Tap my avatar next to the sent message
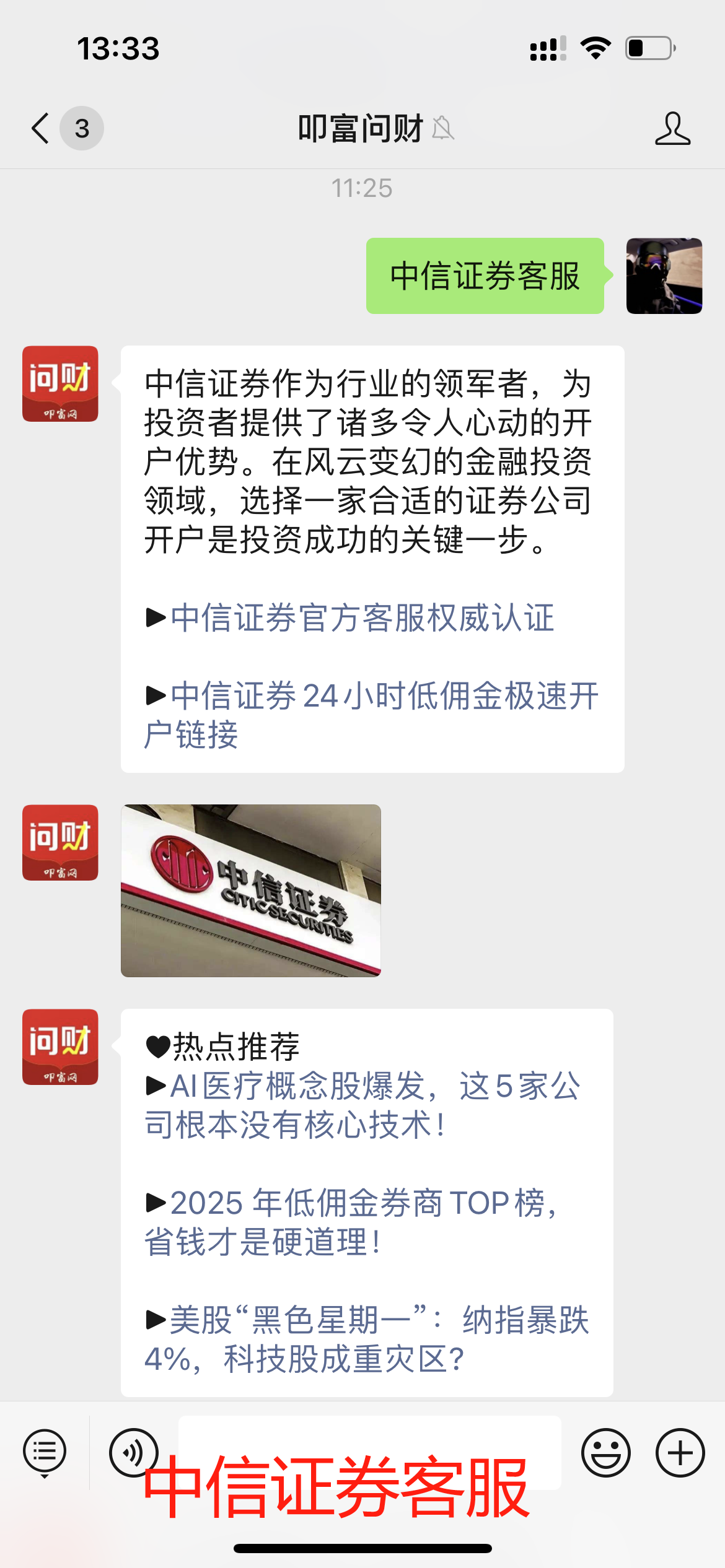Image resolution: width=725 pixels, height=1568 pixels. [x=664, y=276]
